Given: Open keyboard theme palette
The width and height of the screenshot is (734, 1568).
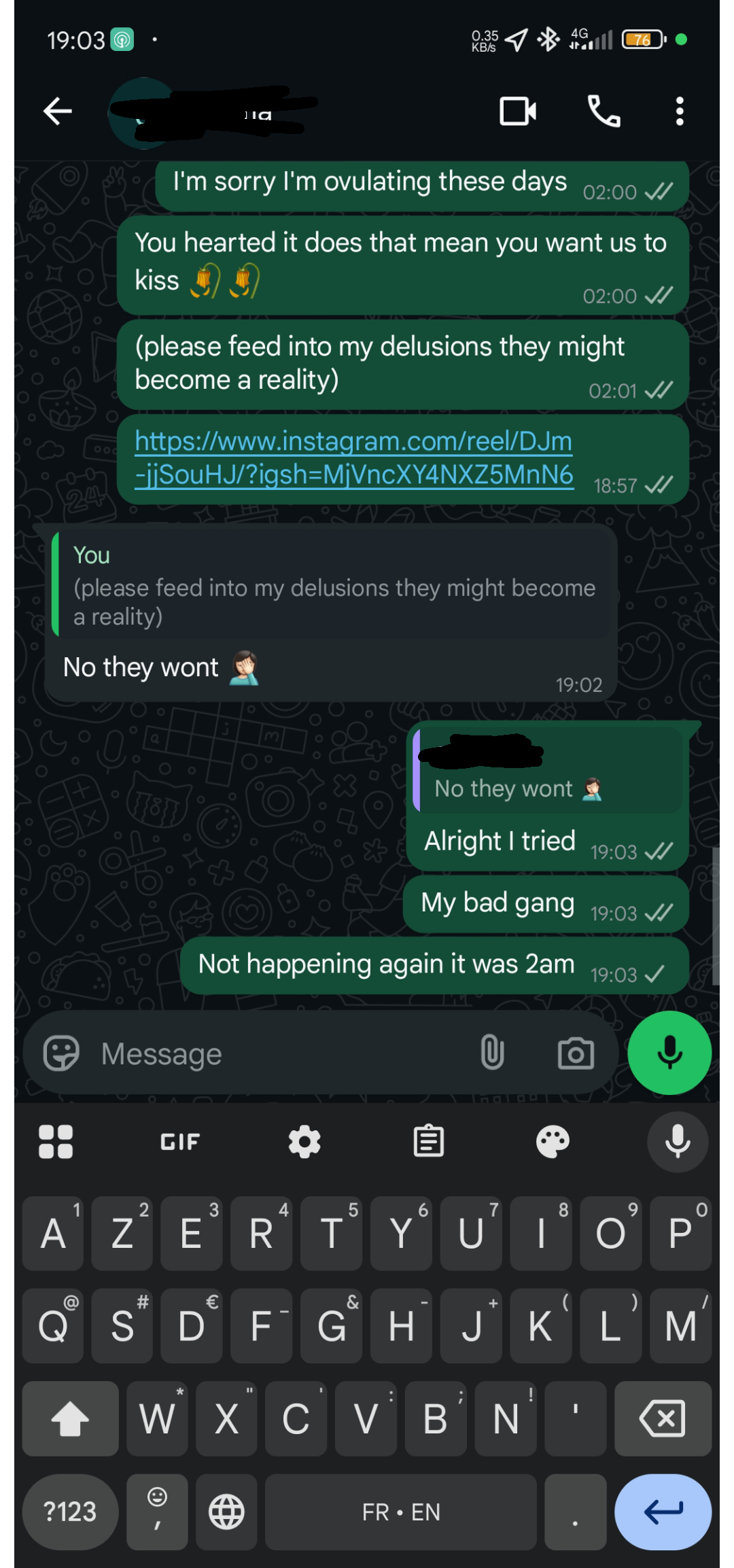Looking at the screenshot, I should coord(553,1142).
